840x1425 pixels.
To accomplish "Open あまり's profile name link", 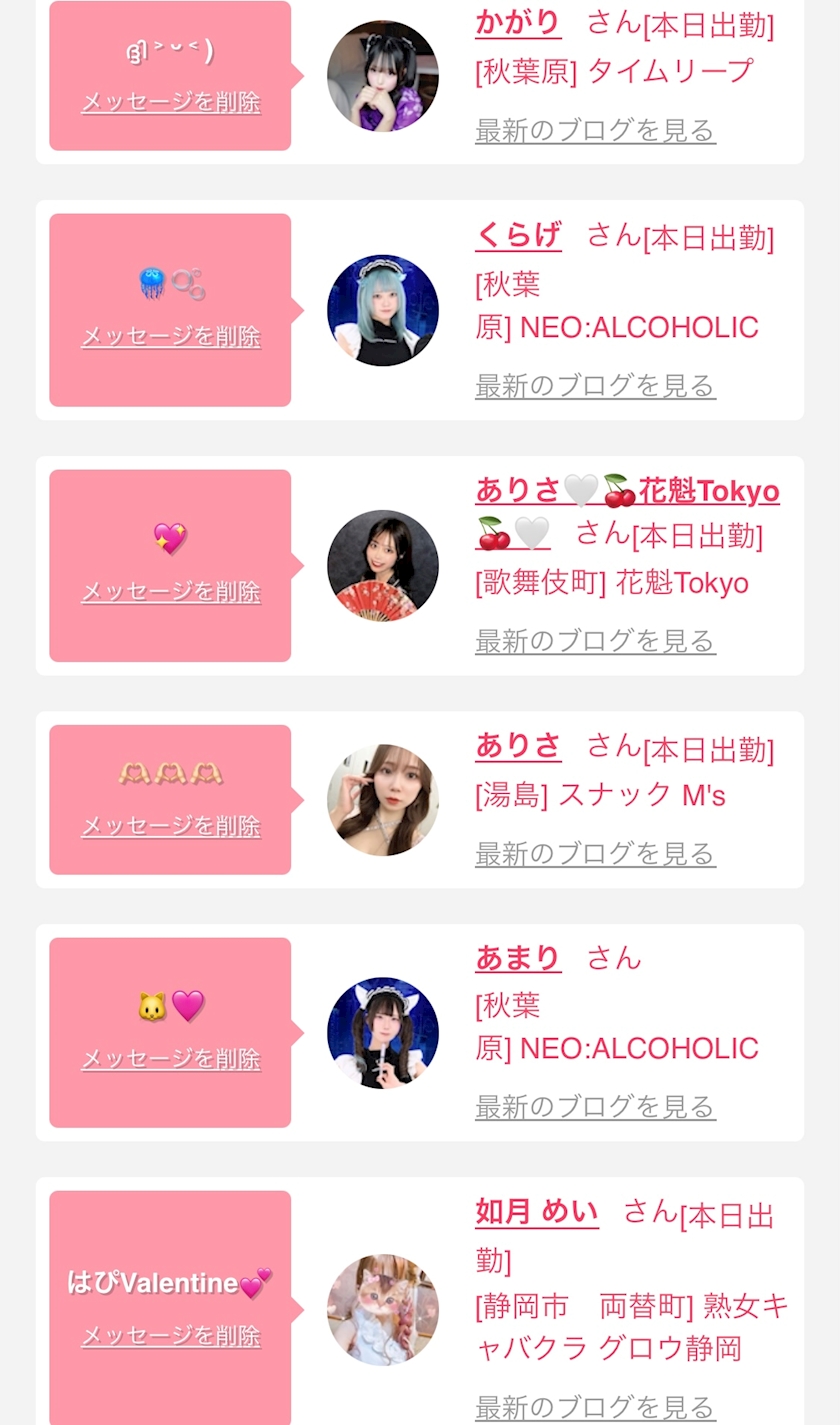I will pos(518,958).
